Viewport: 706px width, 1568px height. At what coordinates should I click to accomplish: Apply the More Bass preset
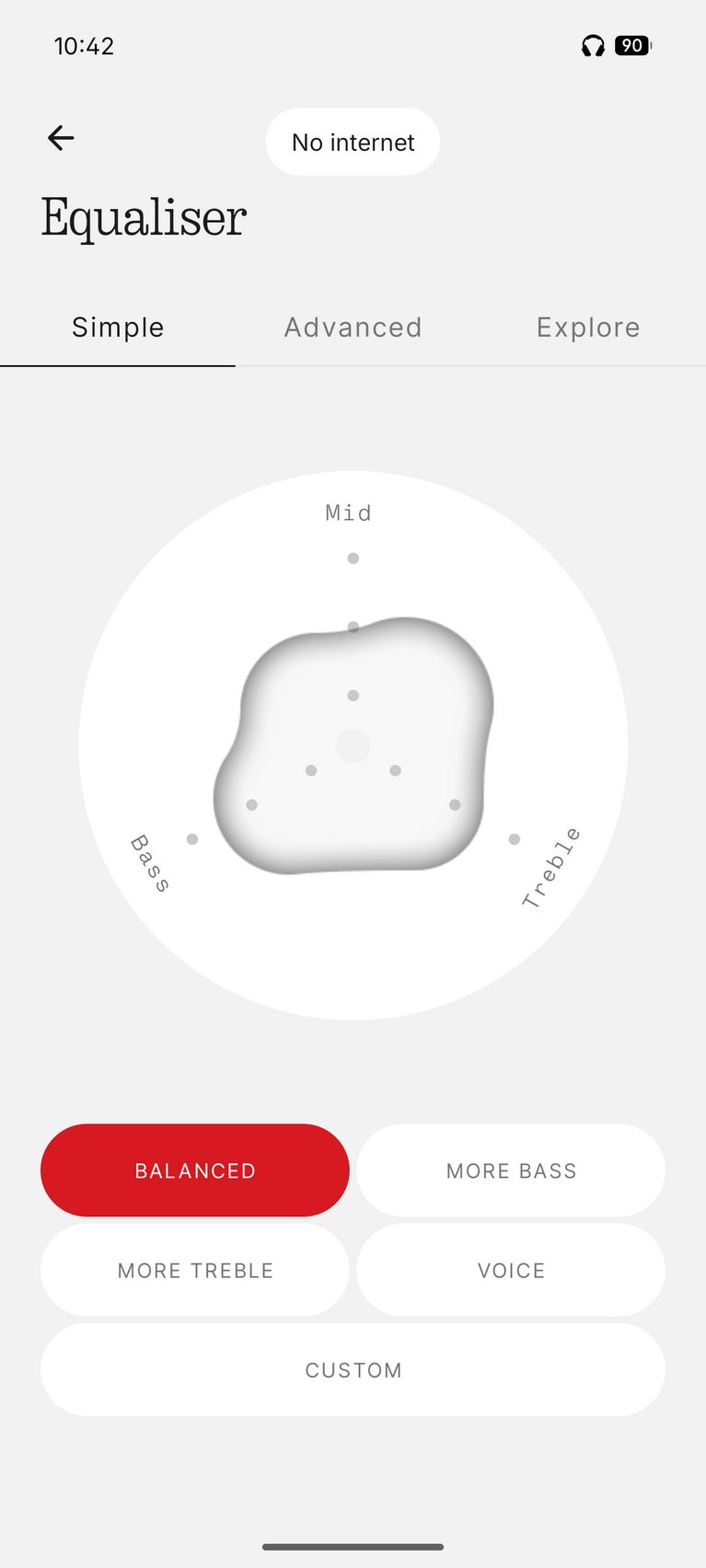click(x=511, y=1170)
